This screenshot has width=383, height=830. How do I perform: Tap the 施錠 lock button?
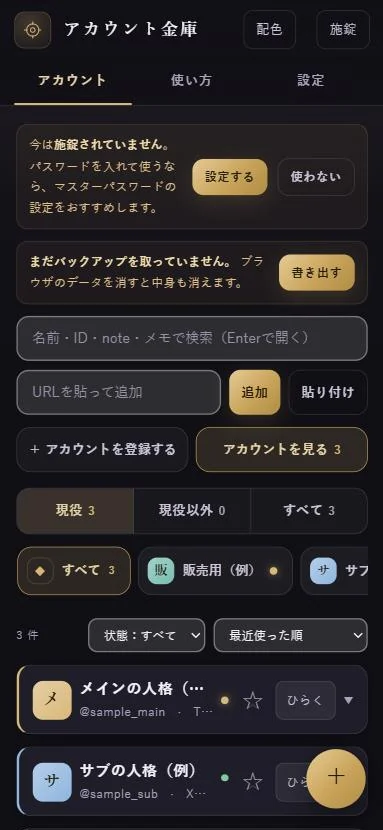click(343, 29)
